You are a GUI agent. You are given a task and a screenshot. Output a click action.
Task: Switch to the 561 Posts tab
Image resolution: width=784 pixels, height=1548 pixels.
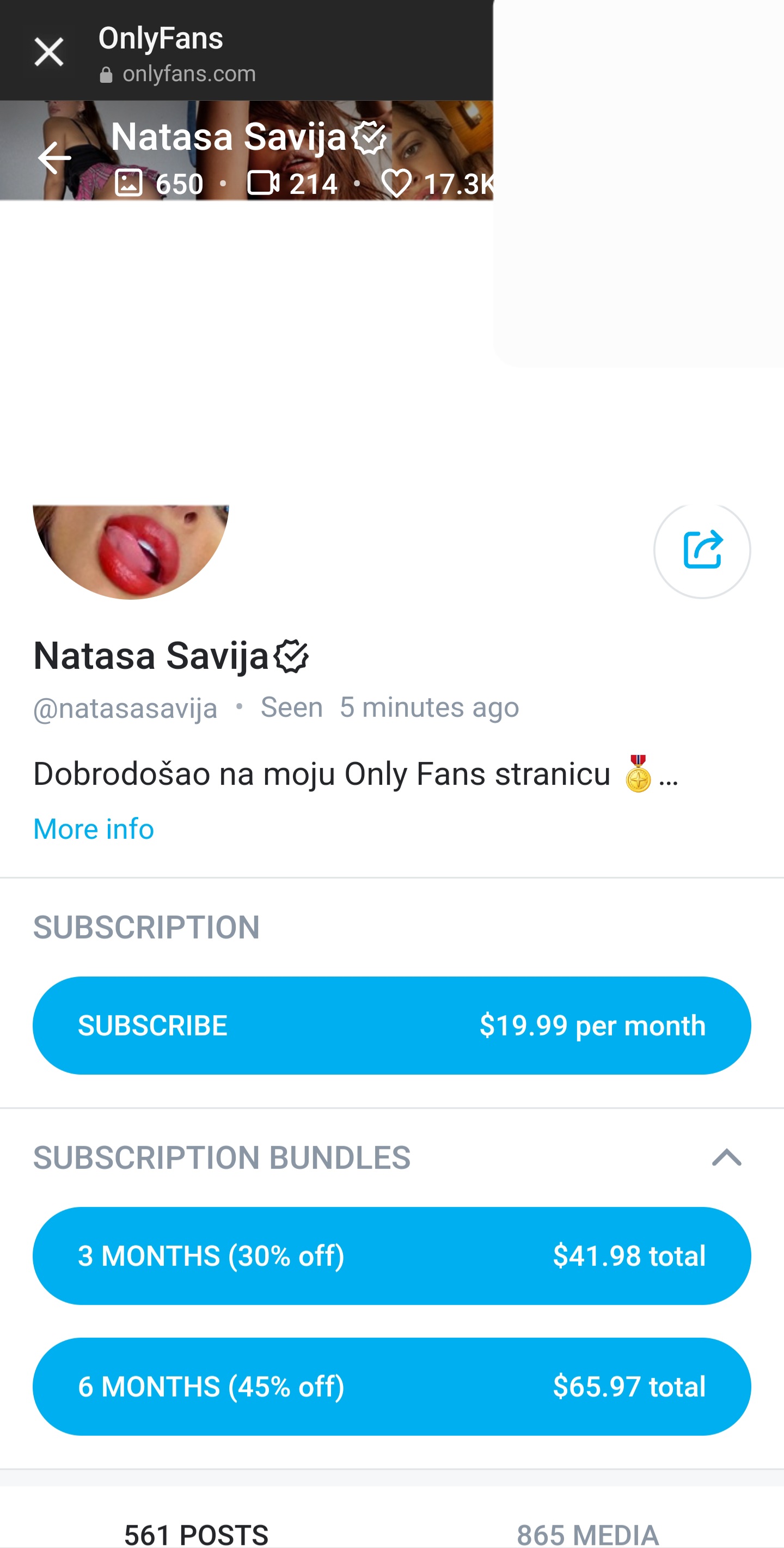196,1534
